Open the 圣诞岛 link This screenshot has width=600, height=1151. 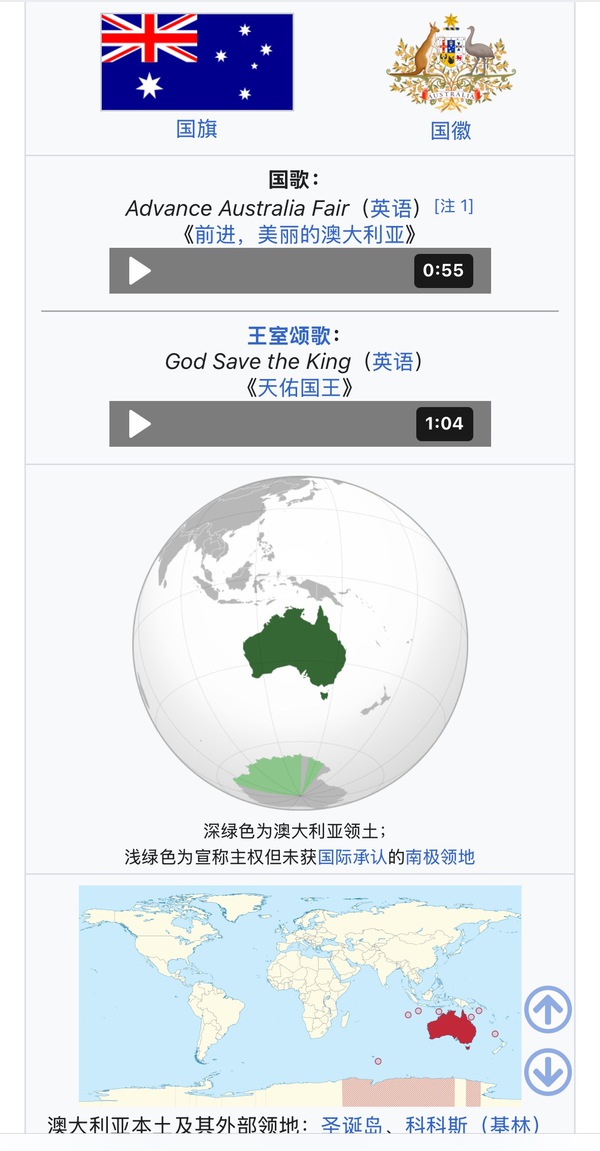click(x=351, y=1126)
